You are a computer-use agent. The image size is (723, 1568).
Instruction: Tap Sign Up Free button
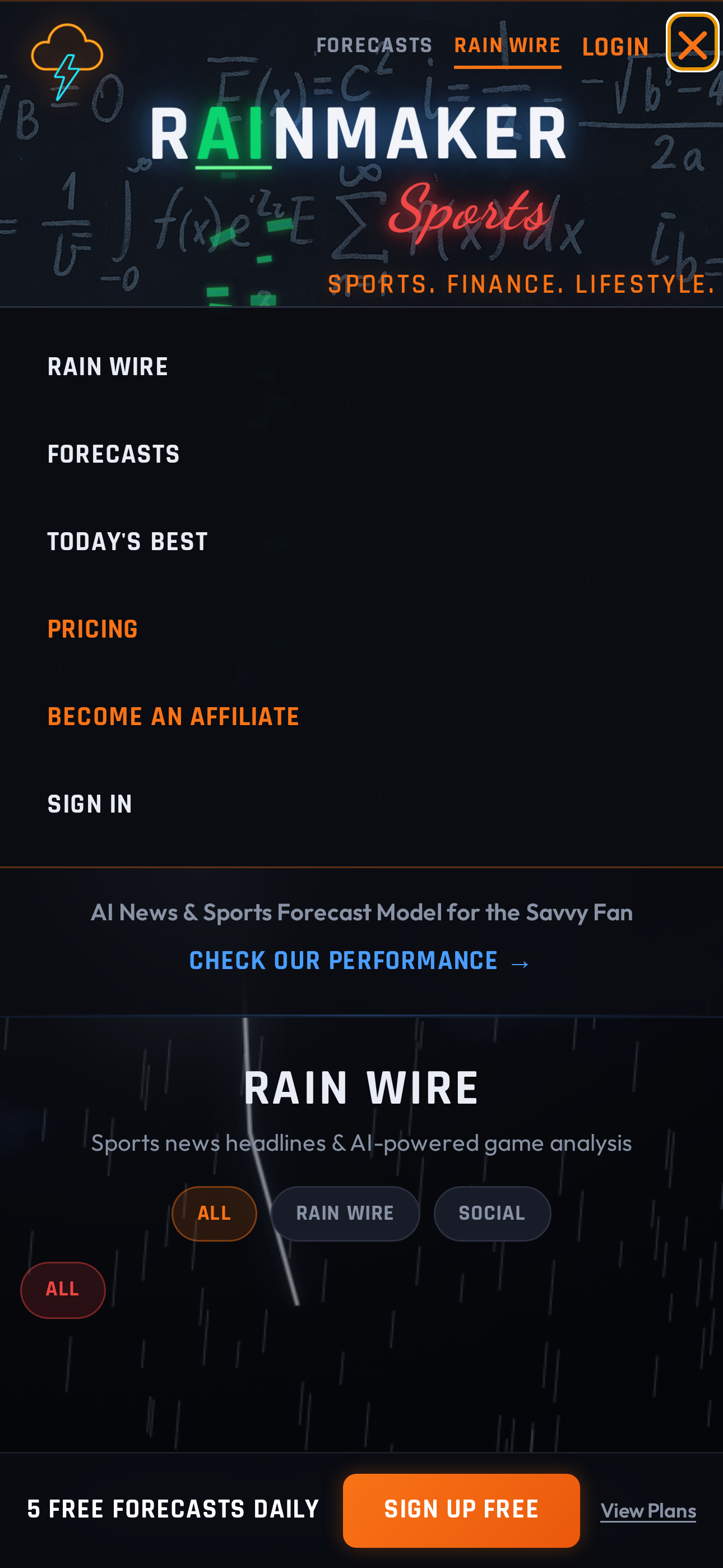[461, 1510]
